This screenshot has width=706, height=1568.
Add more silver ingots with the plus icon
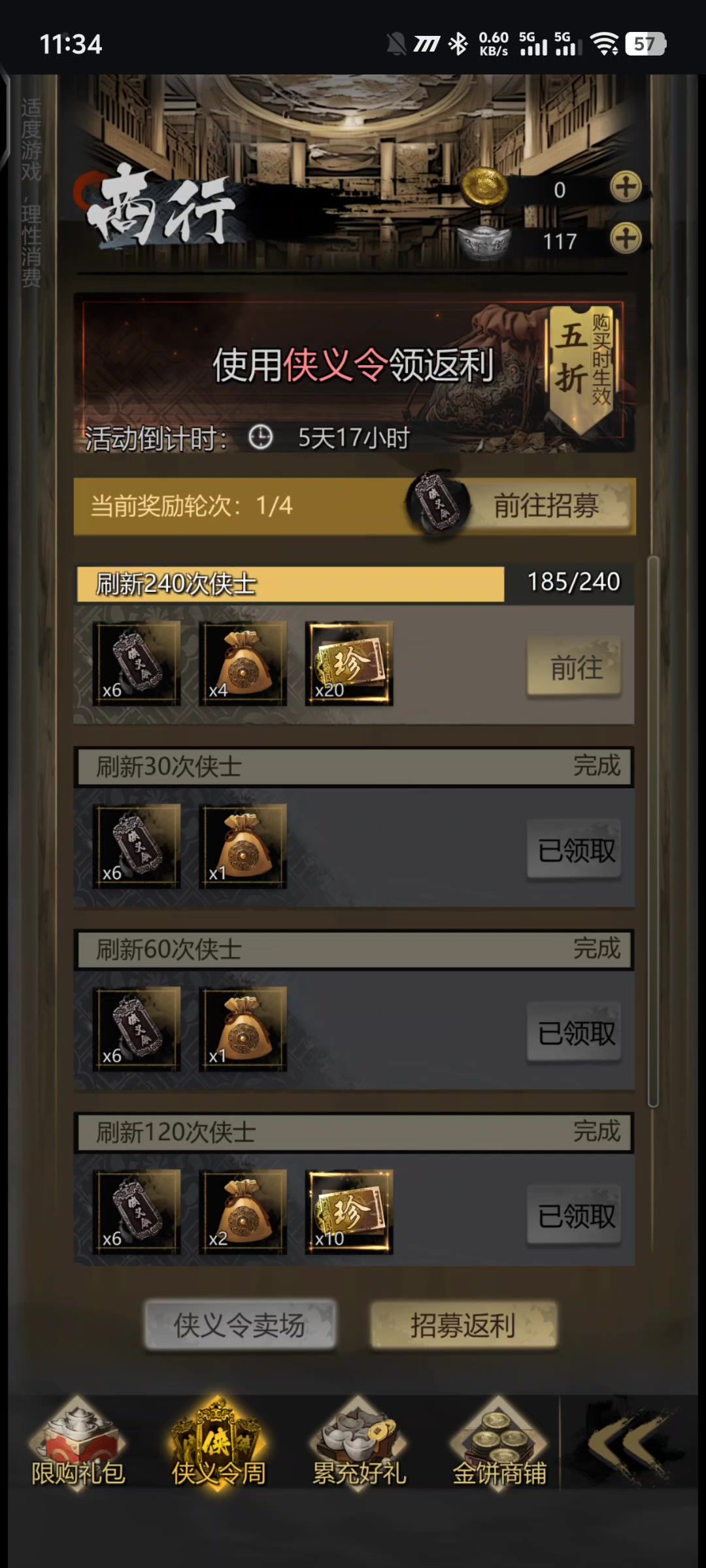626,238
